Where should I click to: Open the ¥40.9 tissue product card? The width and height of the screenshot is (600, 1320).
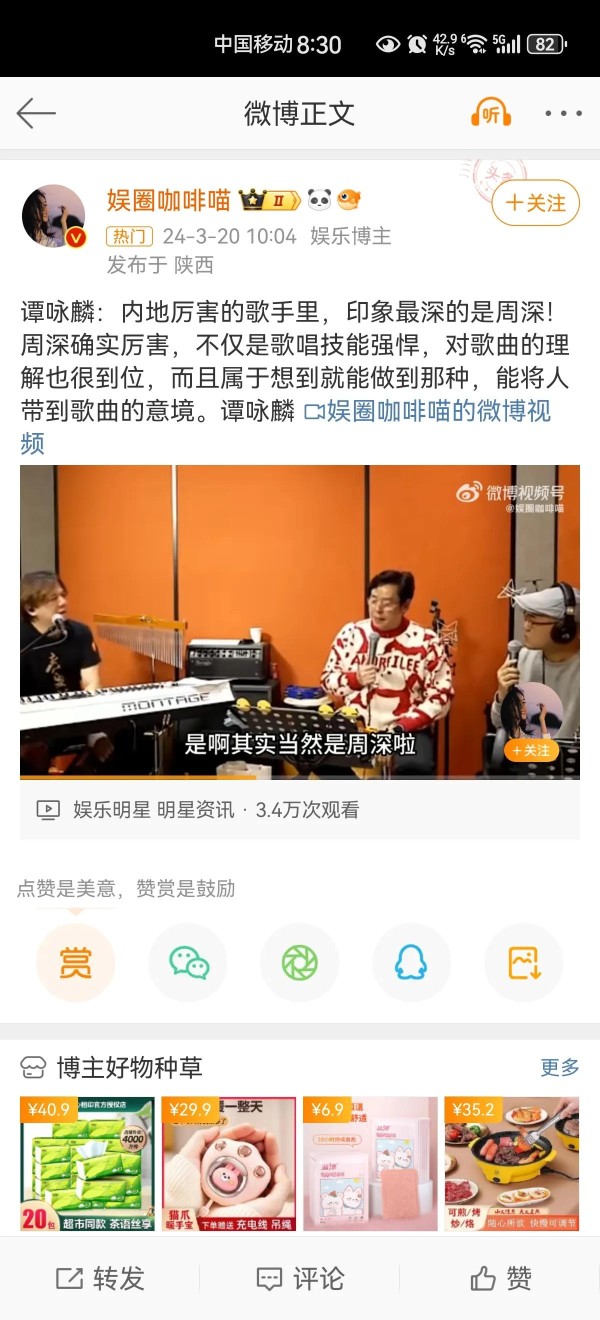(x=88, y=1164)
